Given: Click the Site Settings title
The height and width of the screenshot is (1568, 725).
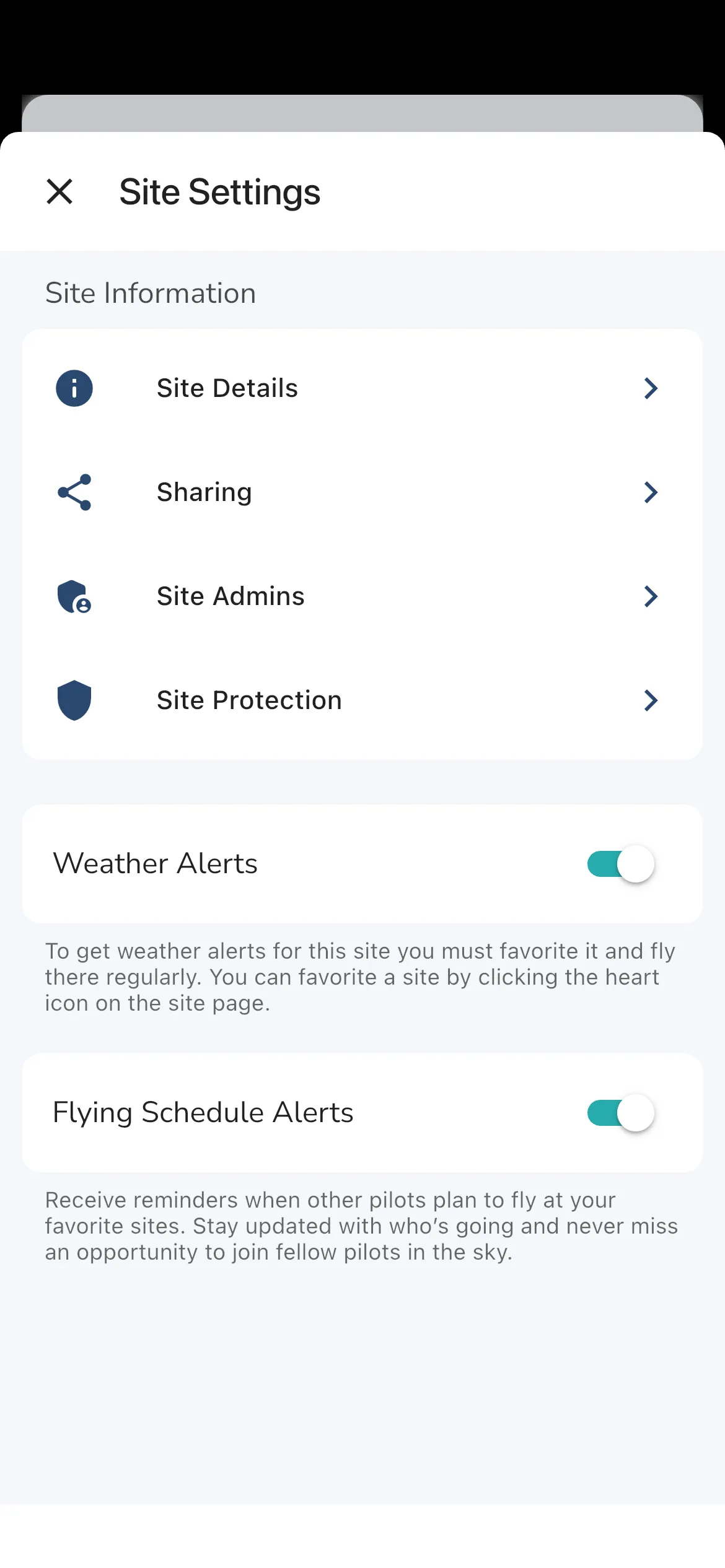Looking at the screenshot, I should 219,192.
